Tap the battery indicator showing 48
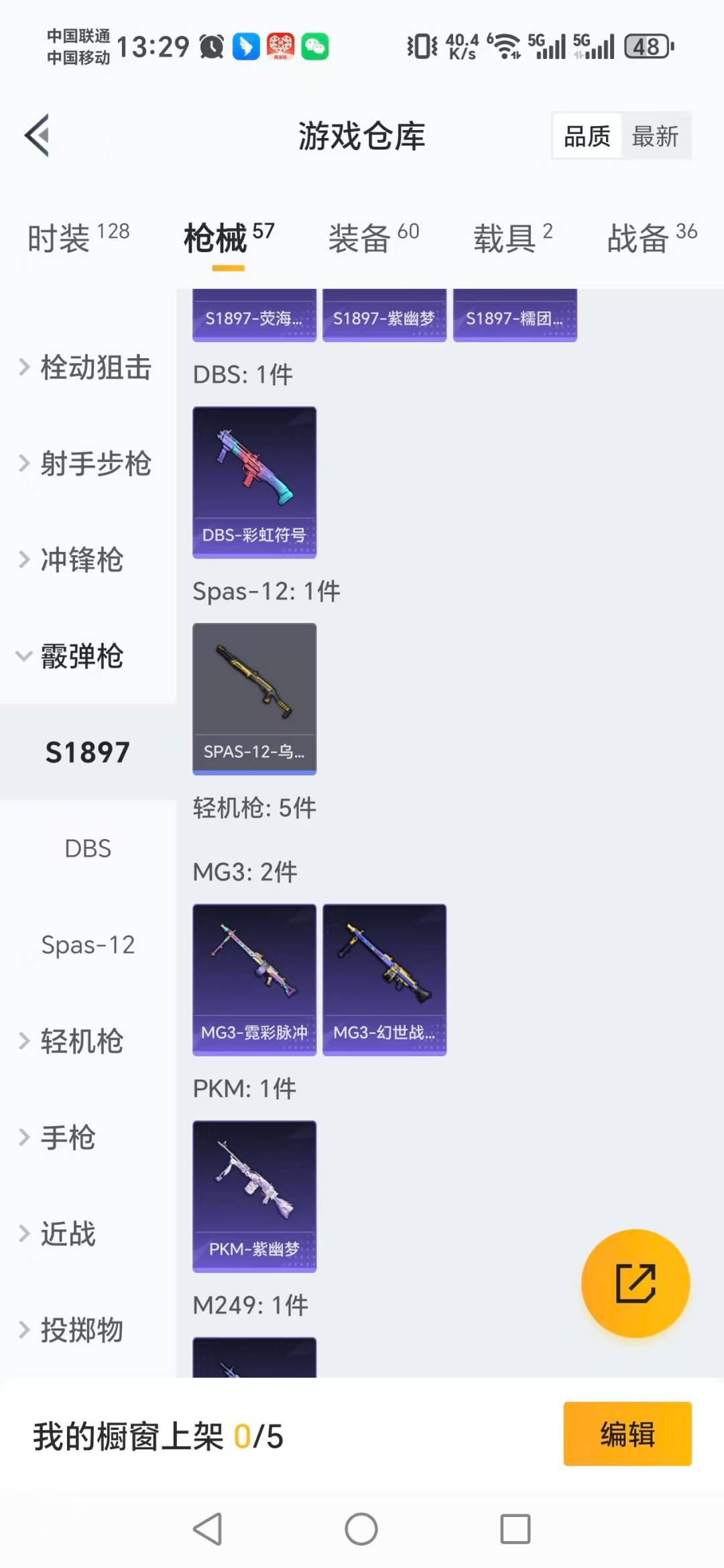724x1568 pixels. (x=647, y=46)
